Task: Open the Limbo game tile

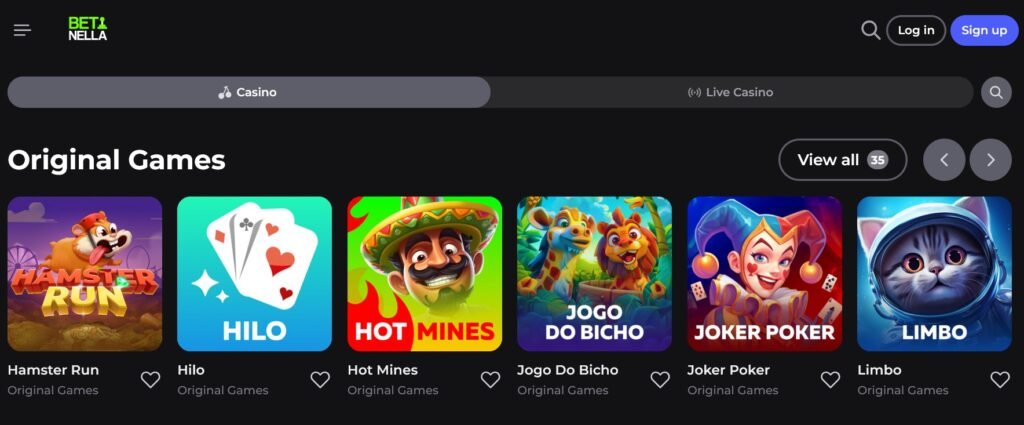Action: [935, 273]
